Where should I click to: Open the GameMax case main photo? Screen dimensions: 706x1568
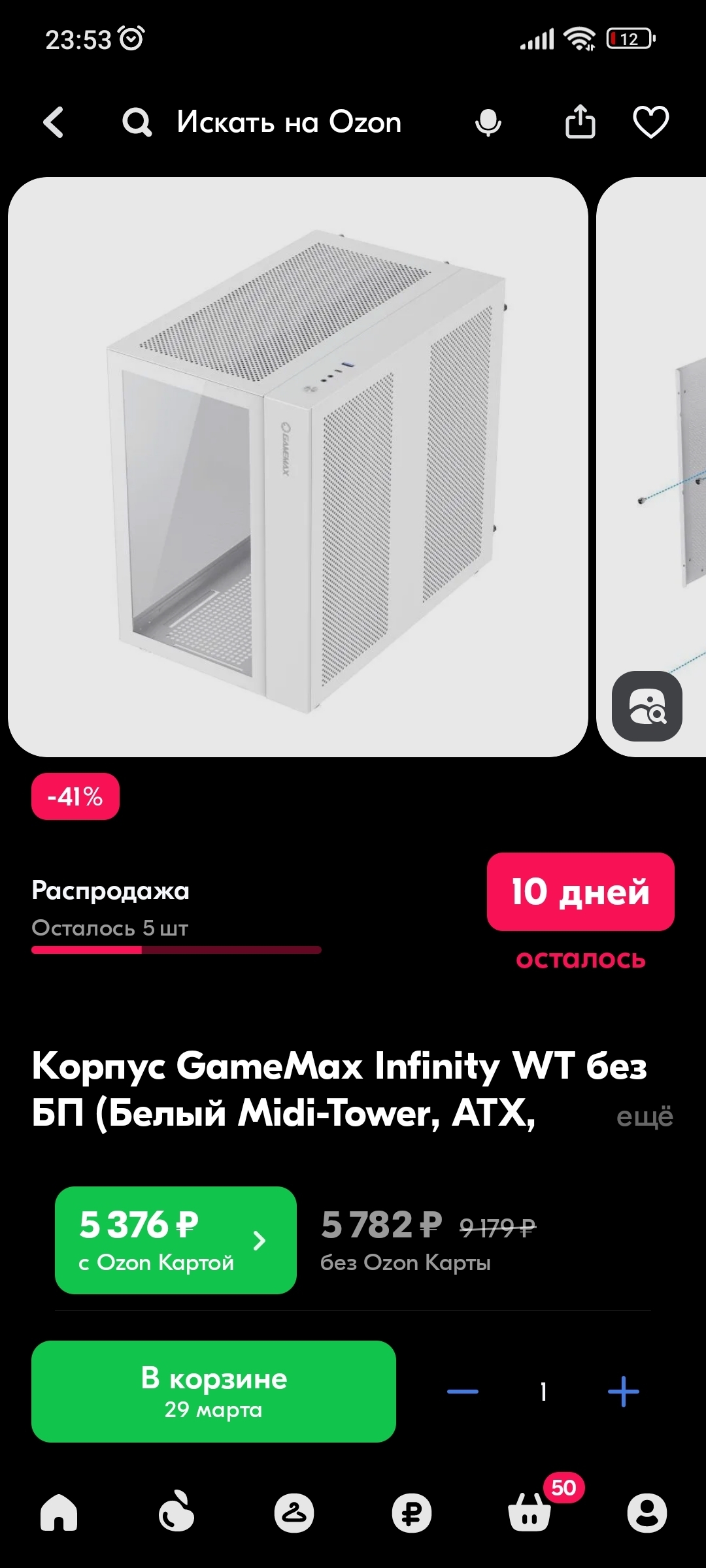coord(297,466)
